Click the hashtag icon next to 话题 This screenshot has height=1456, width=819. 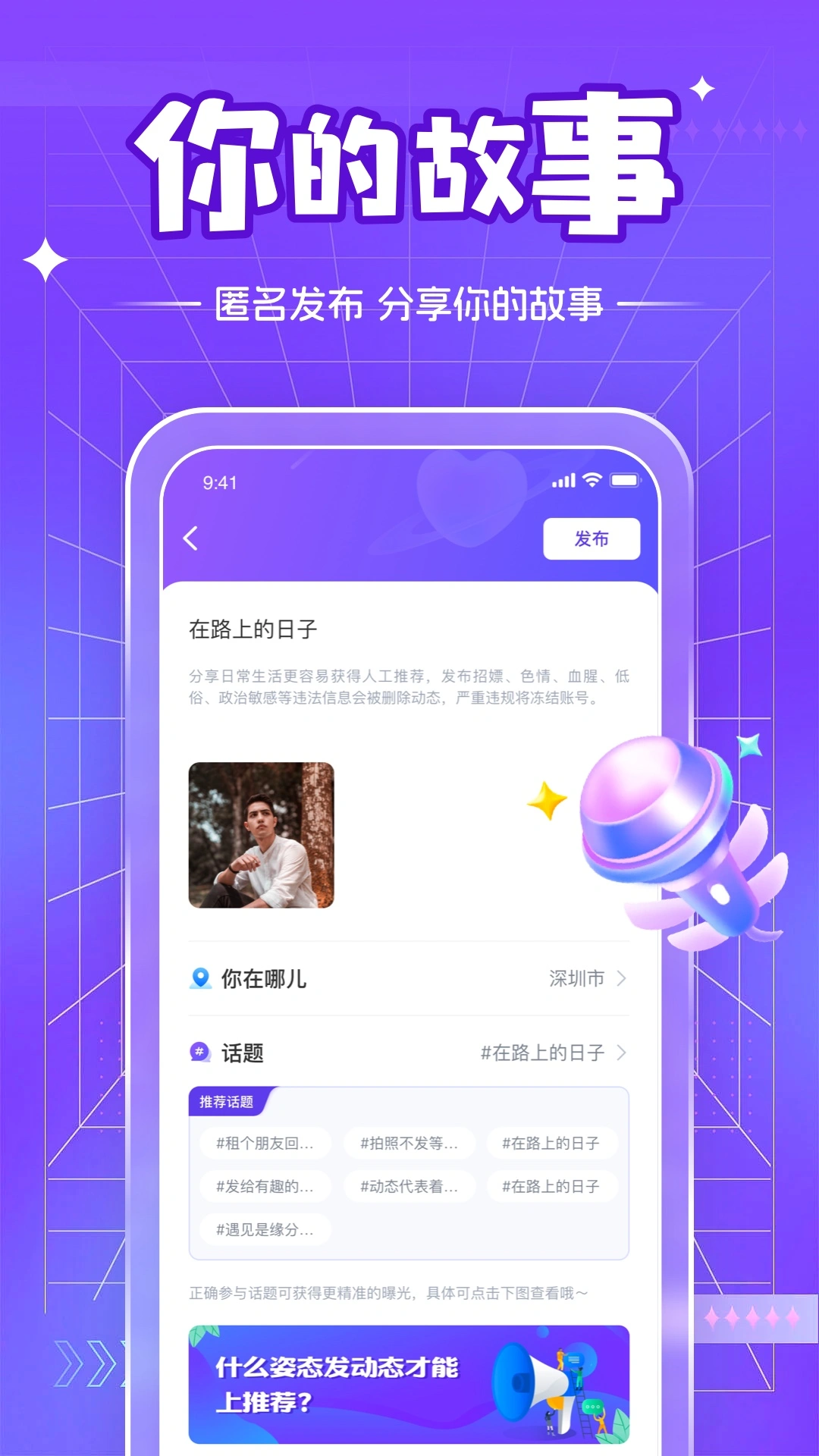[x=199, y=1053]
